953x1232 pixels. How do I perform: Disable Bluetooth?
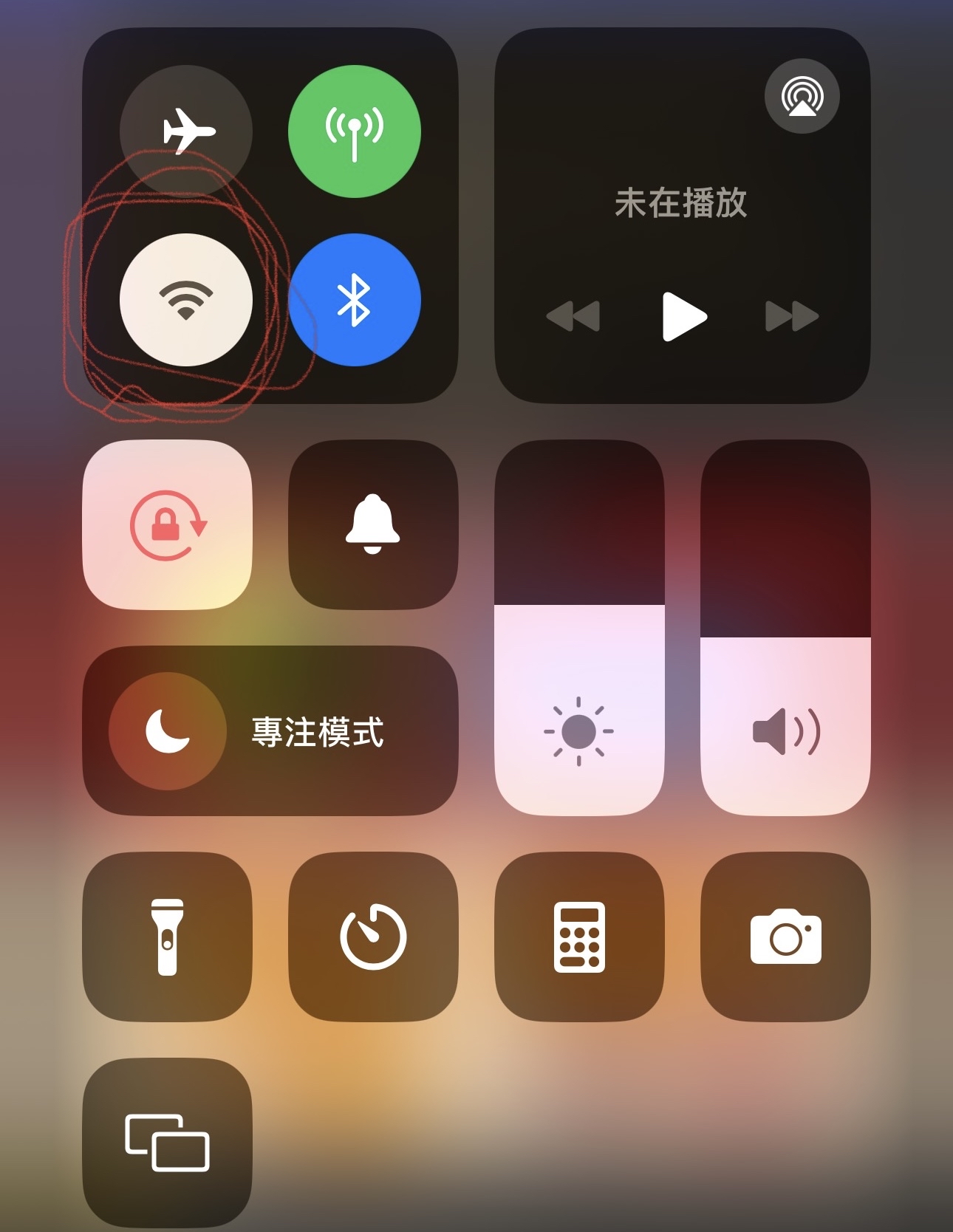355,300
